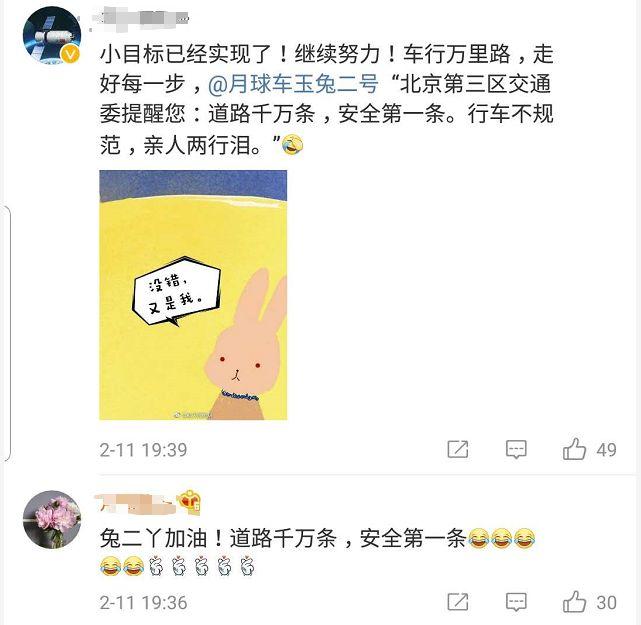641x625 pixels.
Task: Reply to the 兔二丫加油 comment
Action: pos(516,602)
